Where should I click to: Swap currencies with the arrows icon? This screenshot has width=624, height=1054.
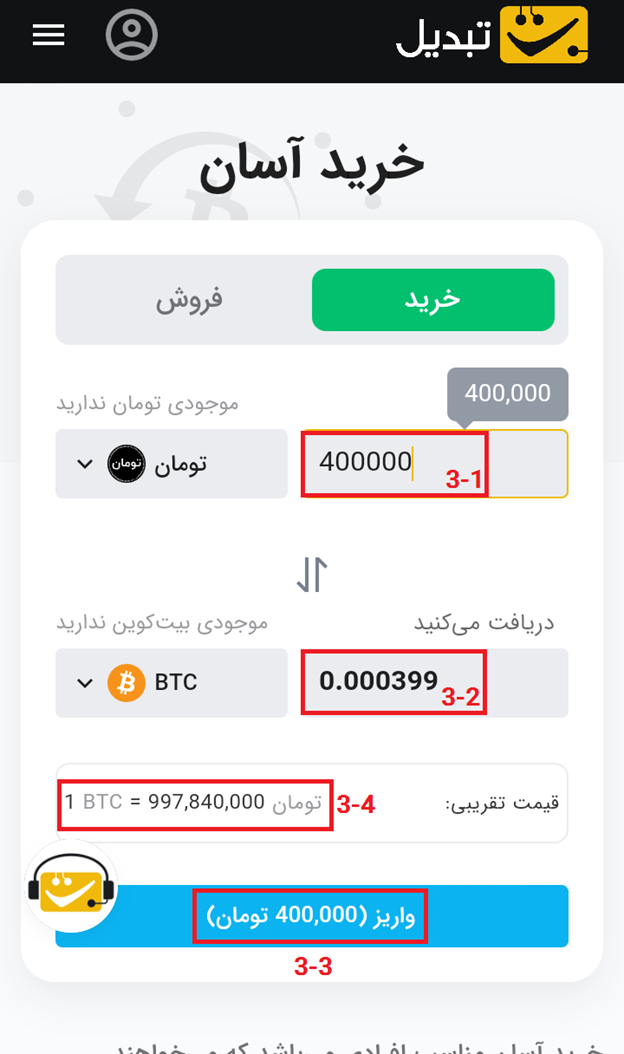[x=311, y=574]
